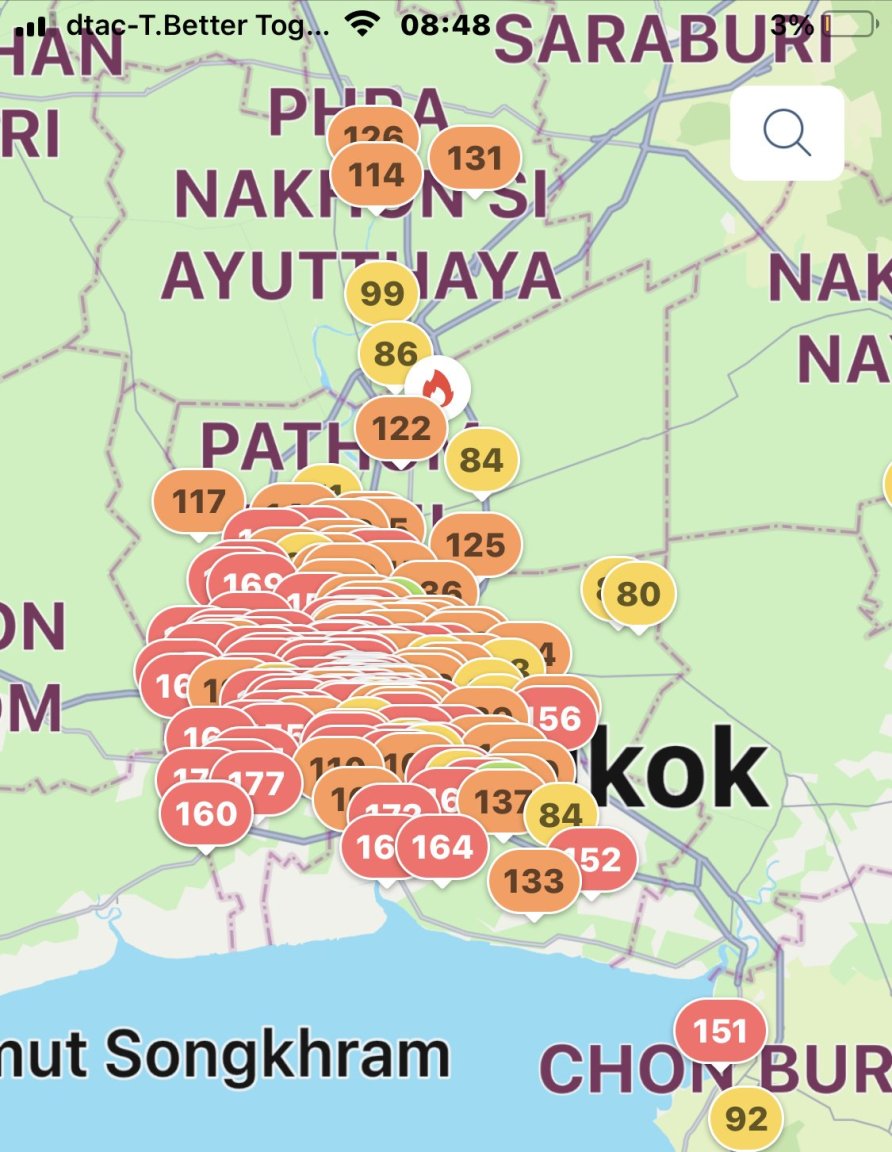Open the 114 air quality marker

[376, 176]
